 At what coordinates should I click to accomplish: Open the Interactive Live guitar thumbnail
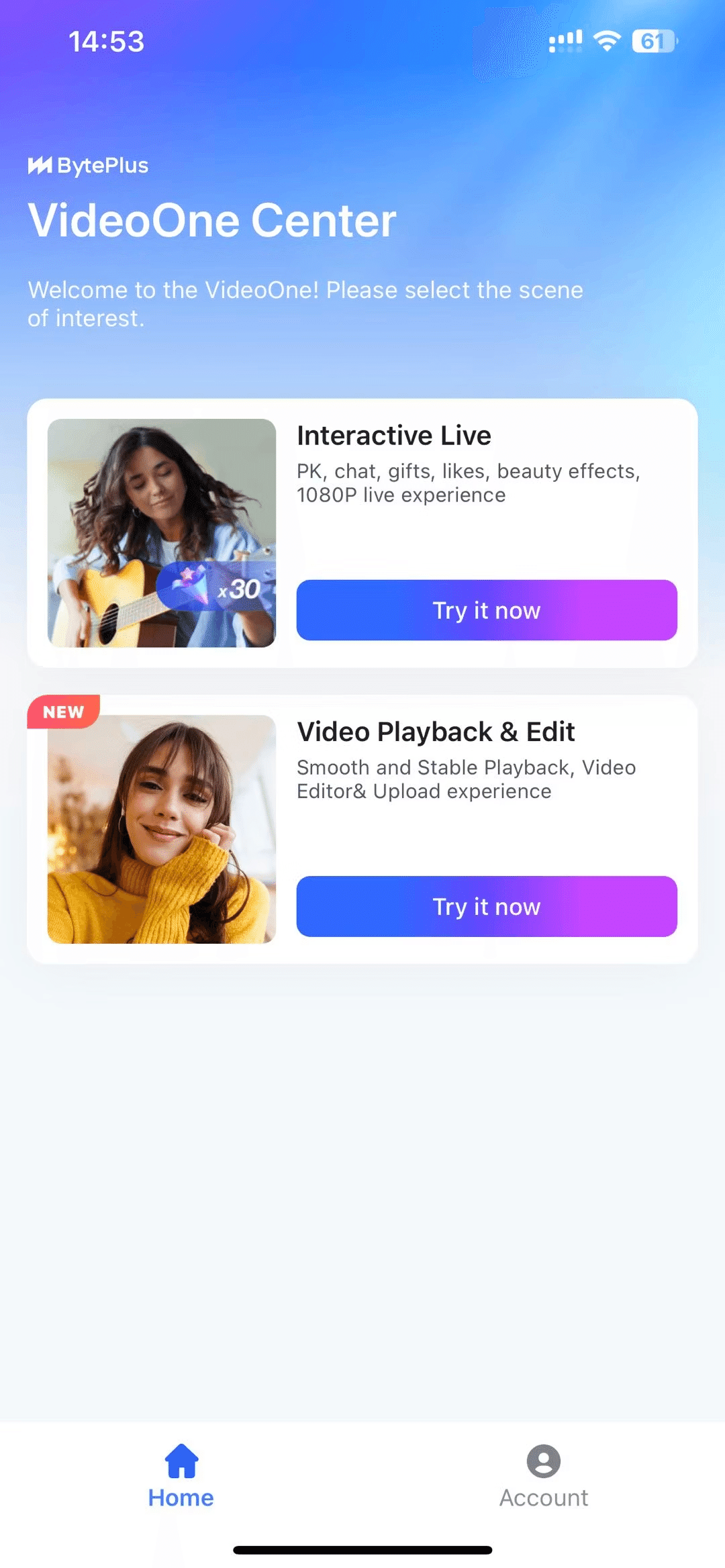pos(162,533)
